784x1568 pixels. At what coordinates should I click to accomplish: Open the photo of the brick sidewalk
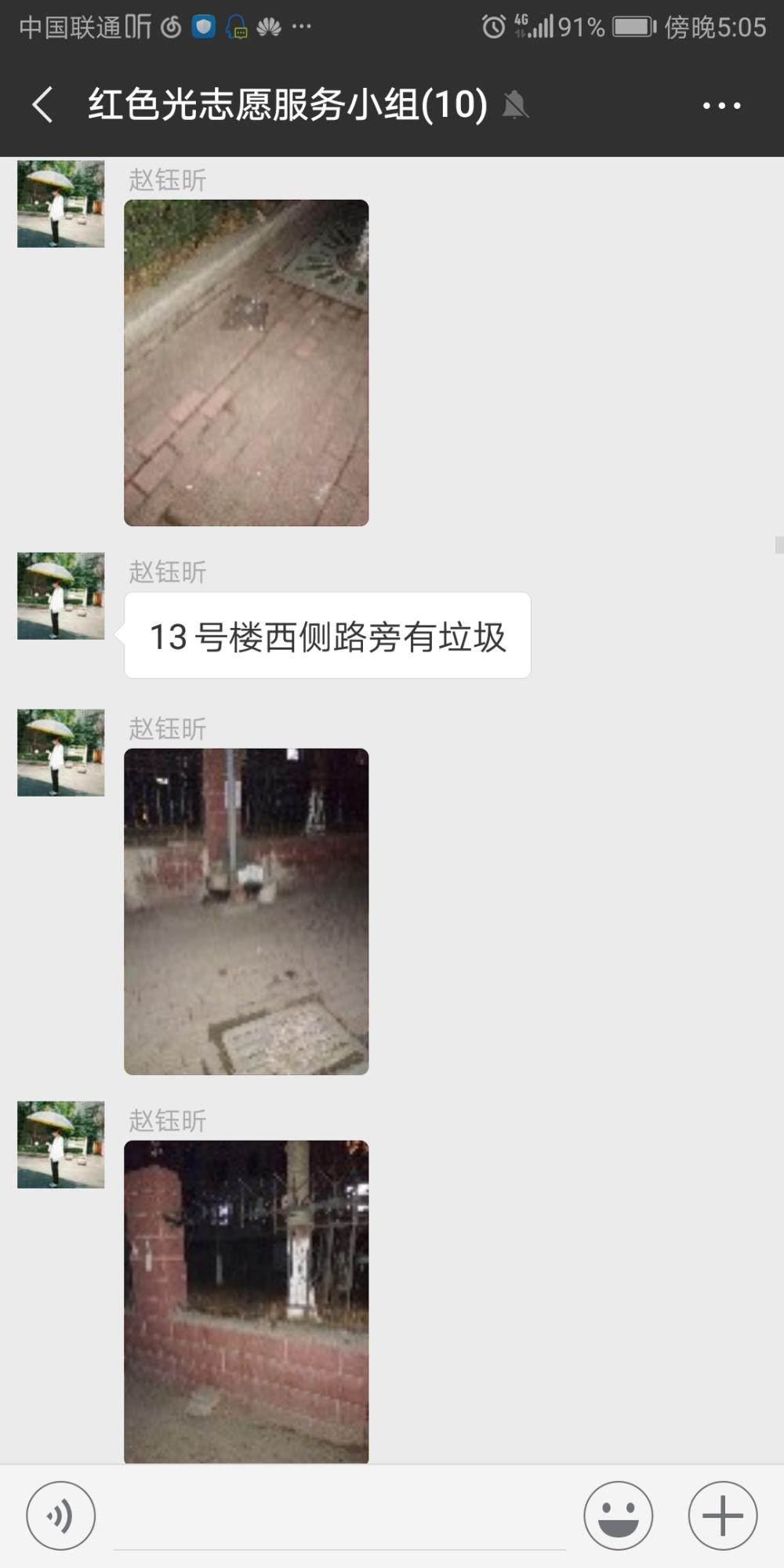(x=246, y=362)
